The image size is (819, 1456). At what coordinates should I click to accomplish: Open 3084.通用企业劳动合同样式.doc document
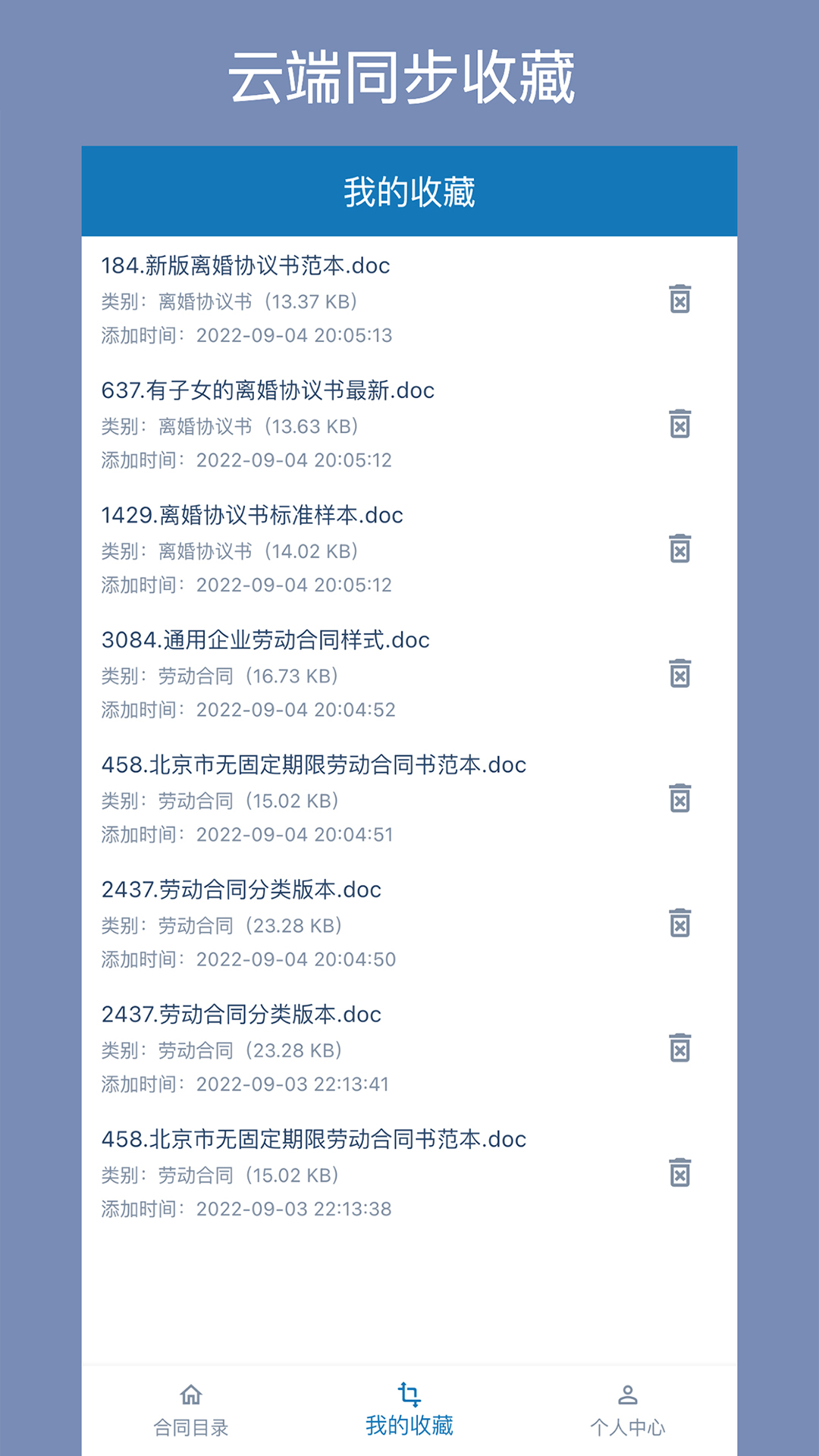tap(266, 641)
